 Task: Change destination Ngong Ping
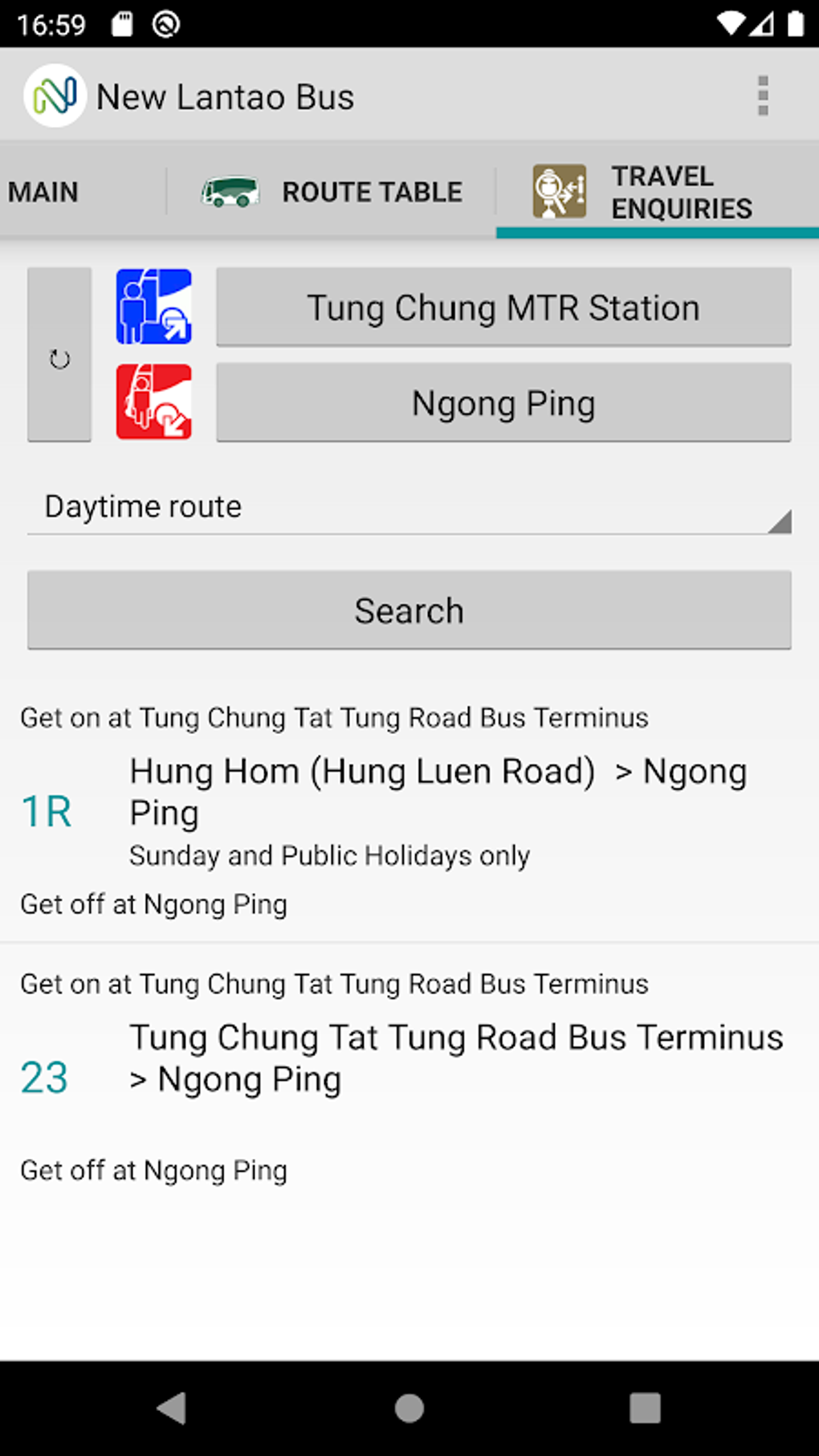(x=503, y=402)
